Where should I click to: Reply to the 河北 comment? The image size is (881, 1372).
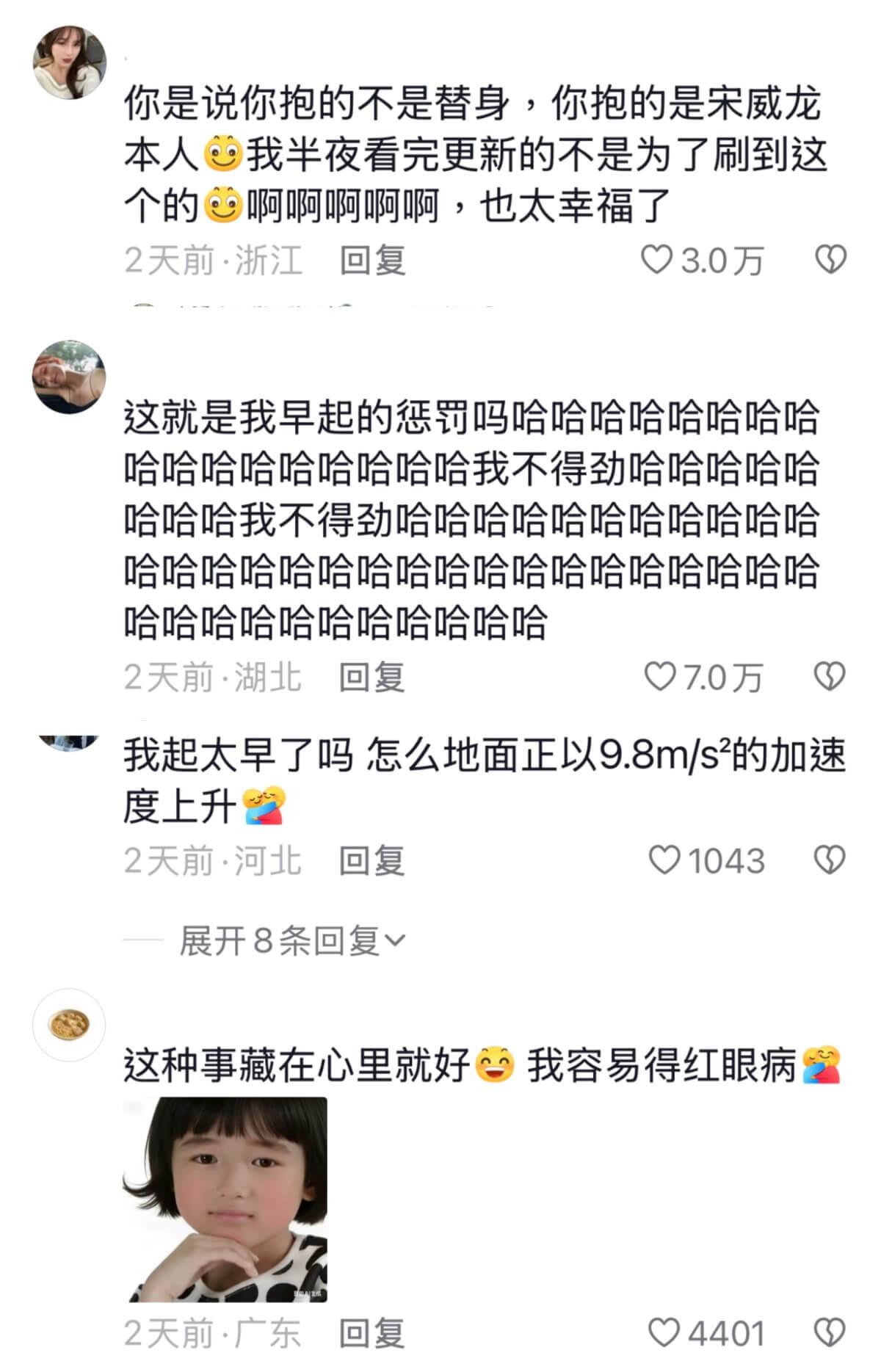(x=371, y=860)
